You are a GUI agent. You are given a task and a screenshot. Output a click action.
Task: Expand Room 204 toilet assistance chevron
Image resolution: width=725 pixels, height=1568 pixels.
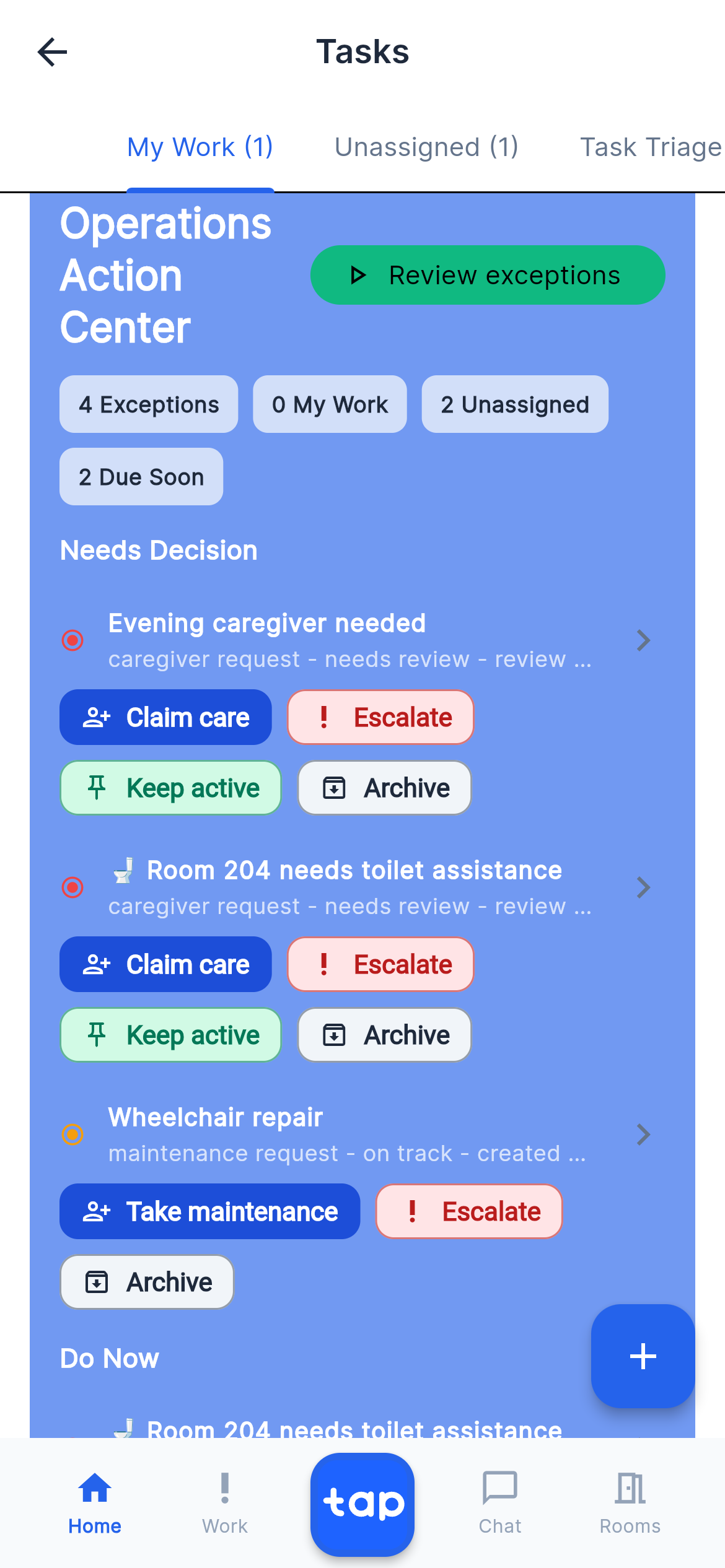(644, 887)
